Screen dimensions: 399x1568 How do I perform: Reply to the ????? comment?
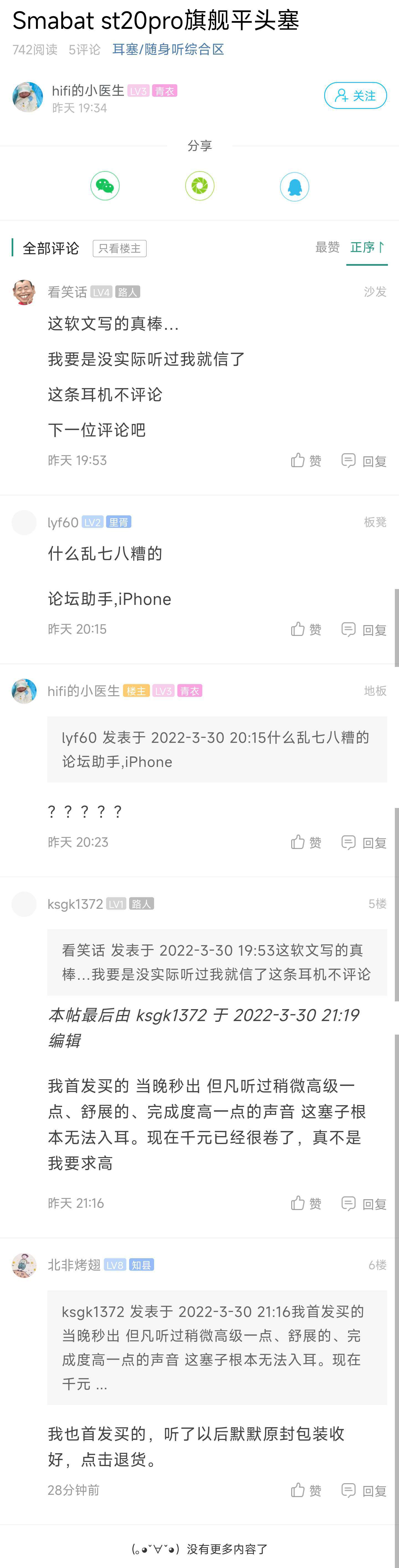364,842
